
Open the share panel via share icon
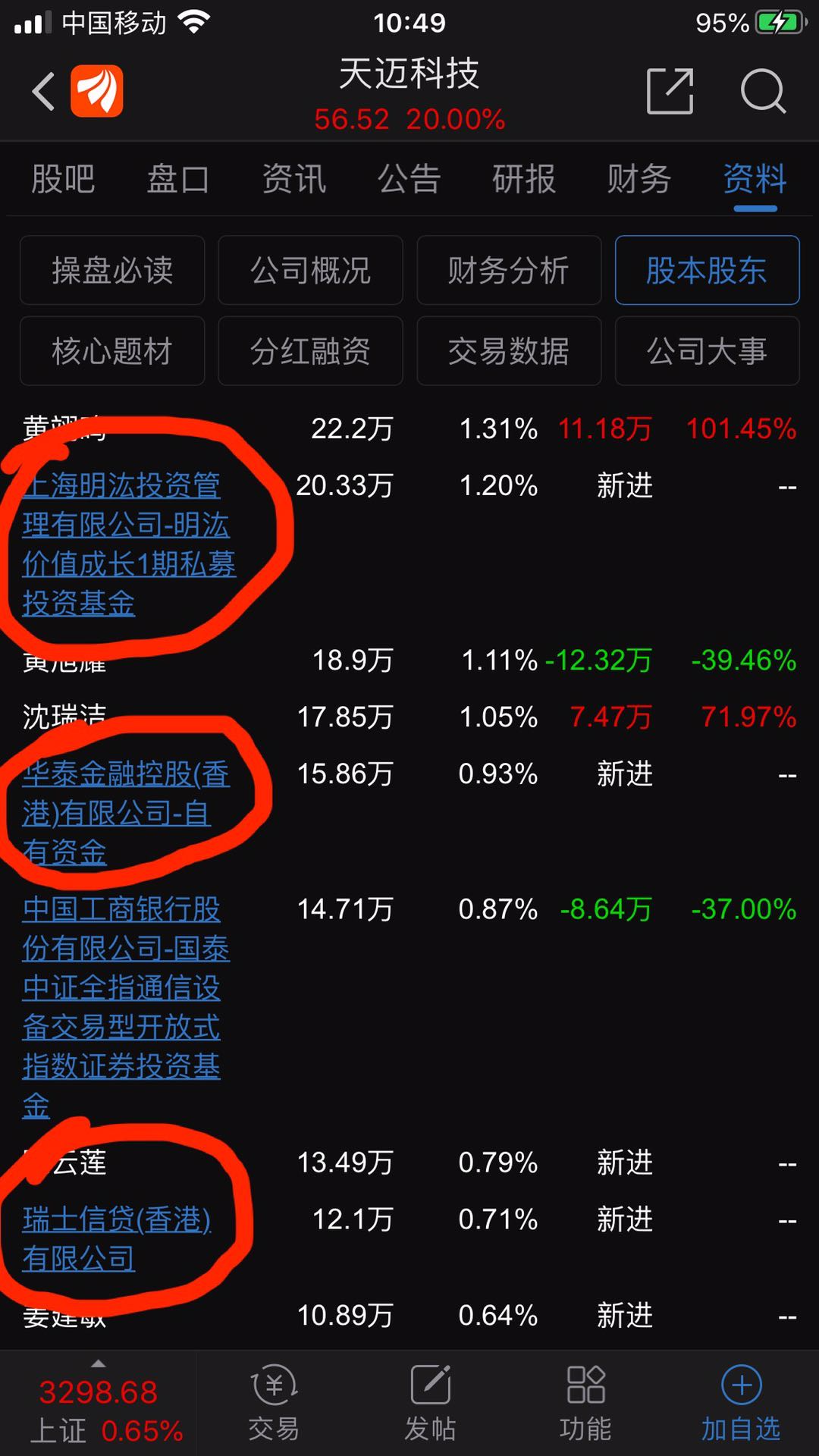click(x=670, y=89)
